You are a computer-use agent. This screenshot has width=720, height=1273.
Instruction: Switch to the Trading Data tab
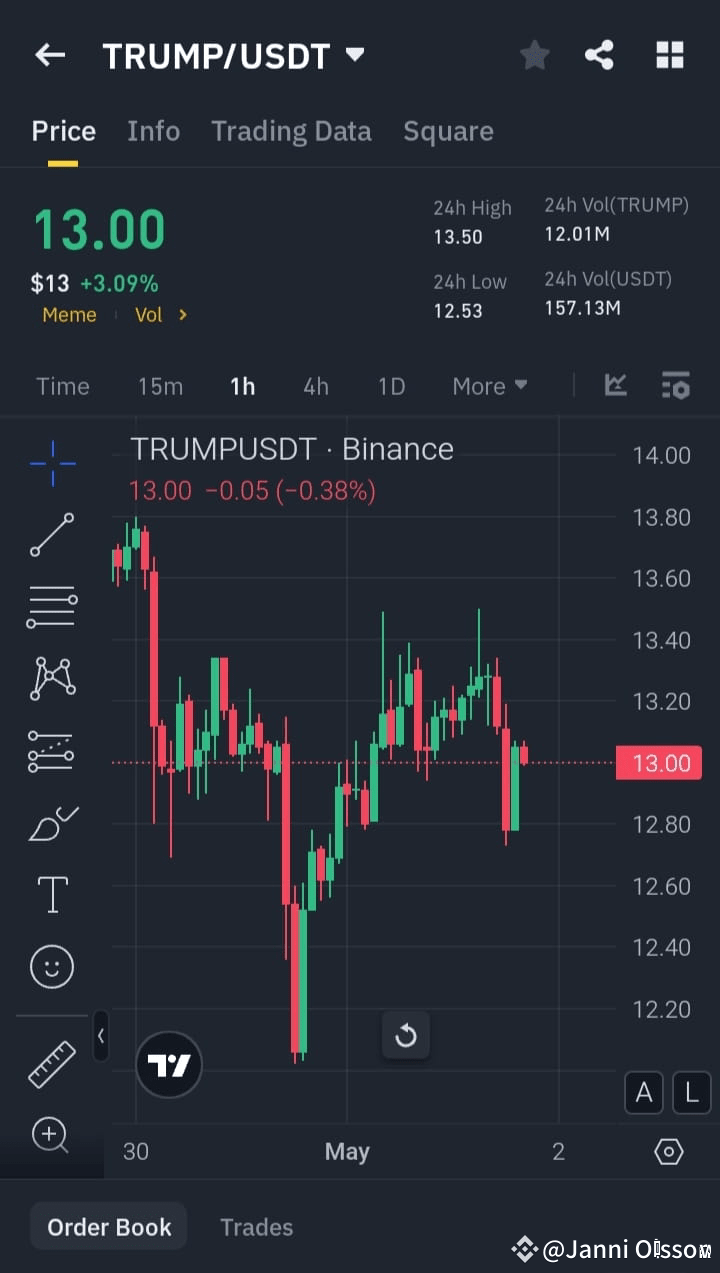(x=291, y=130)
